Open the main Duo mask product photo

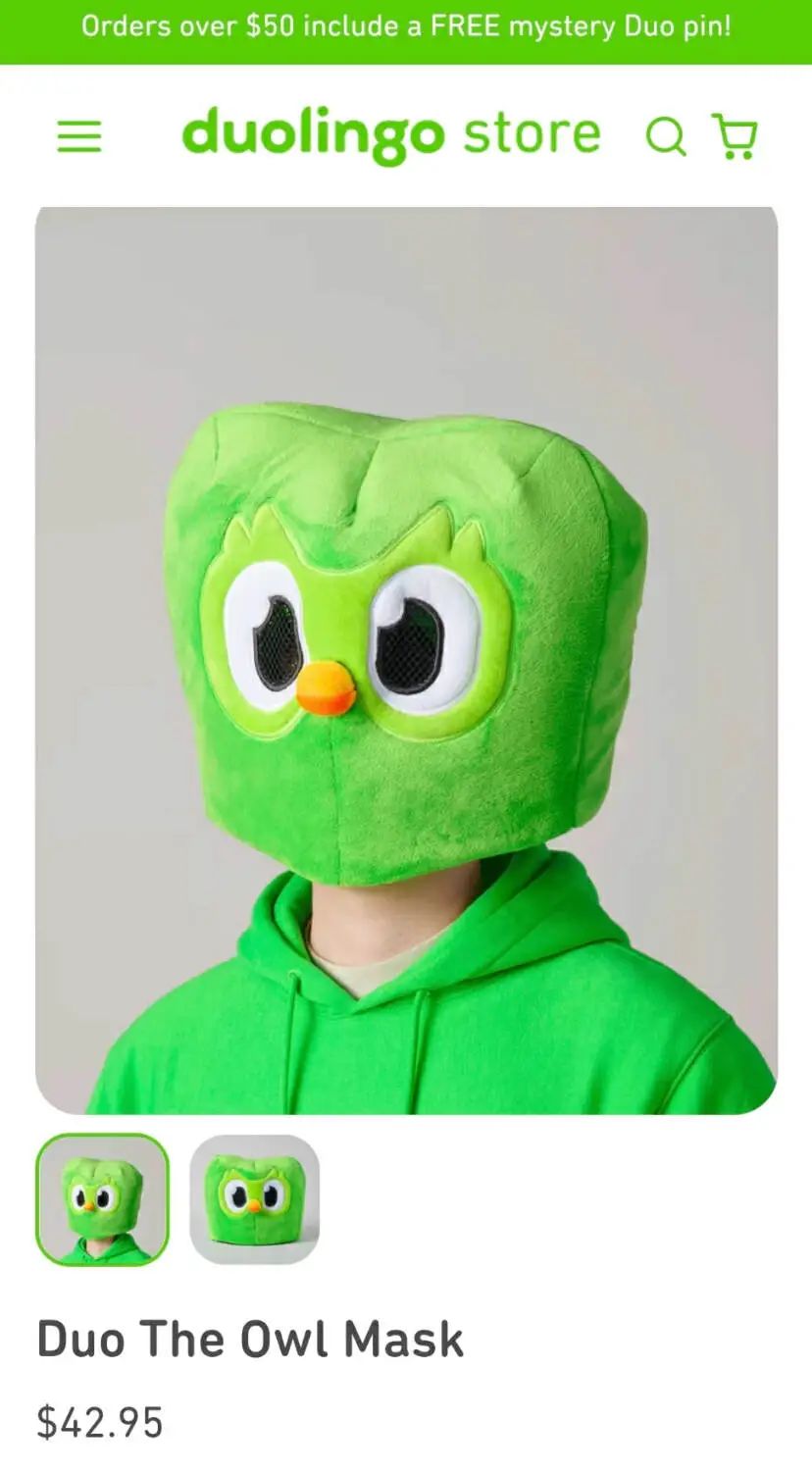click(406, 659)
